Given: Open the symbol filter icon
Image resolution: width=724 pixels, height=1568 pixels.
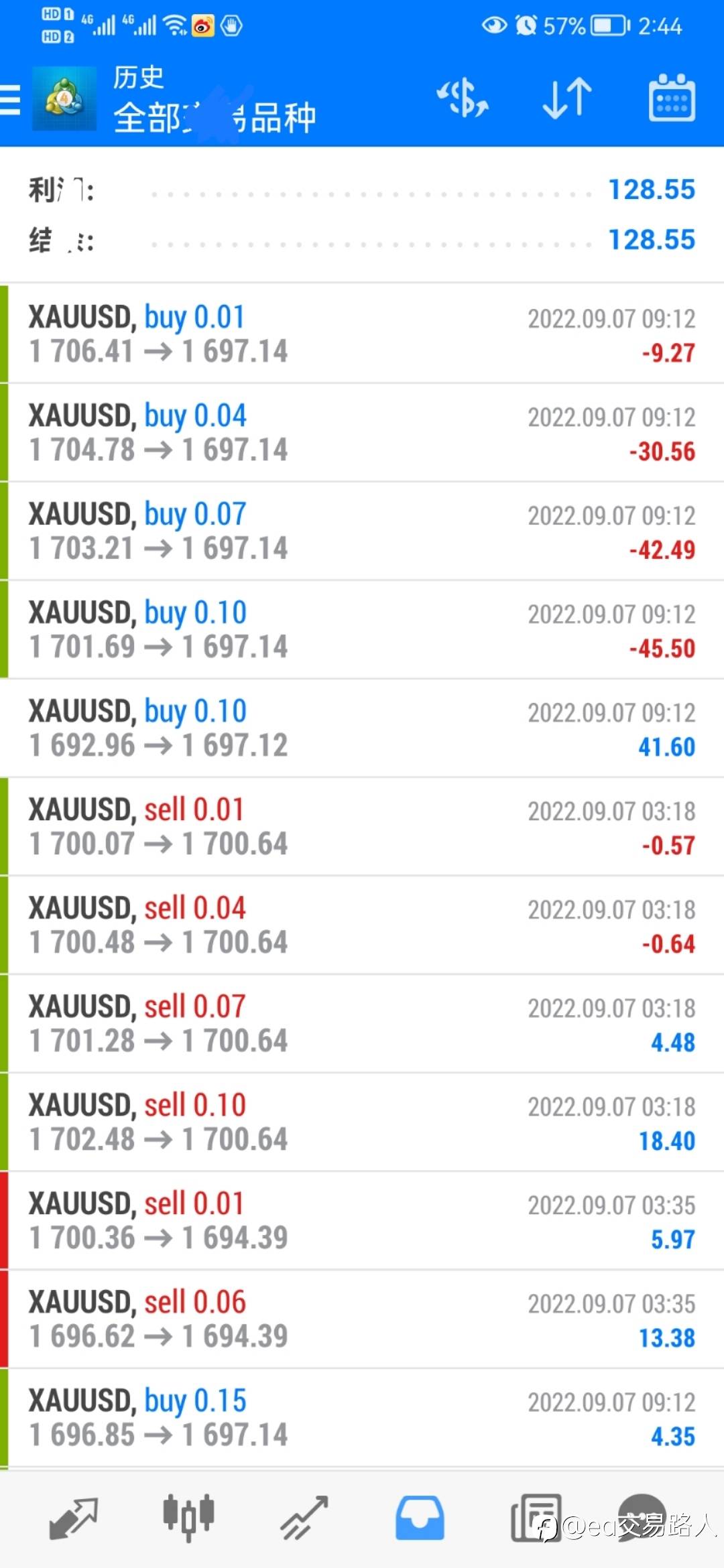Looking at the screenshot, I should [463, 99].
